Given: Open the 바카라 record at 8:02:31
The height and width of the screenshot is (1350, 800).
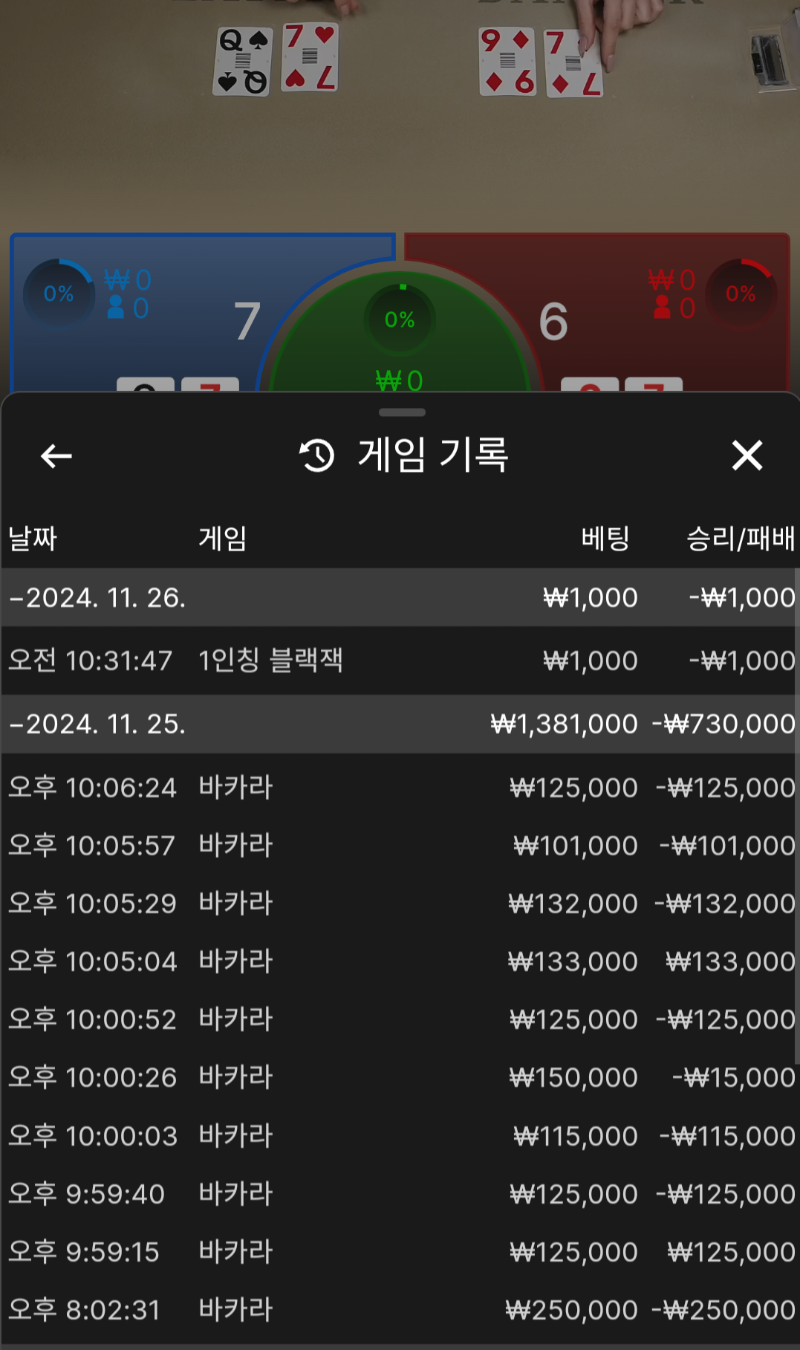Looking at the screenshot, I should pyautogui.click(x=400, y=1310).
